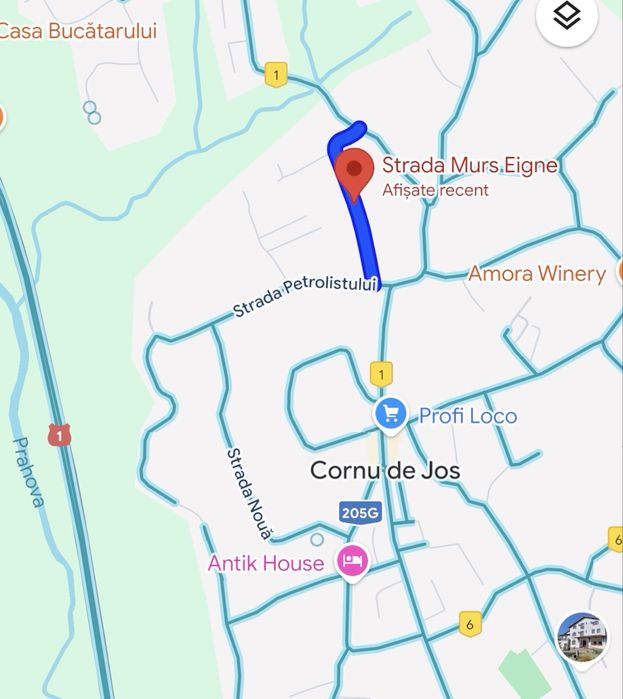The height and width of the screenshot is (699, 623).
Task: Open the Casa Bucătarului place marker
Action: tap(78, 31)
